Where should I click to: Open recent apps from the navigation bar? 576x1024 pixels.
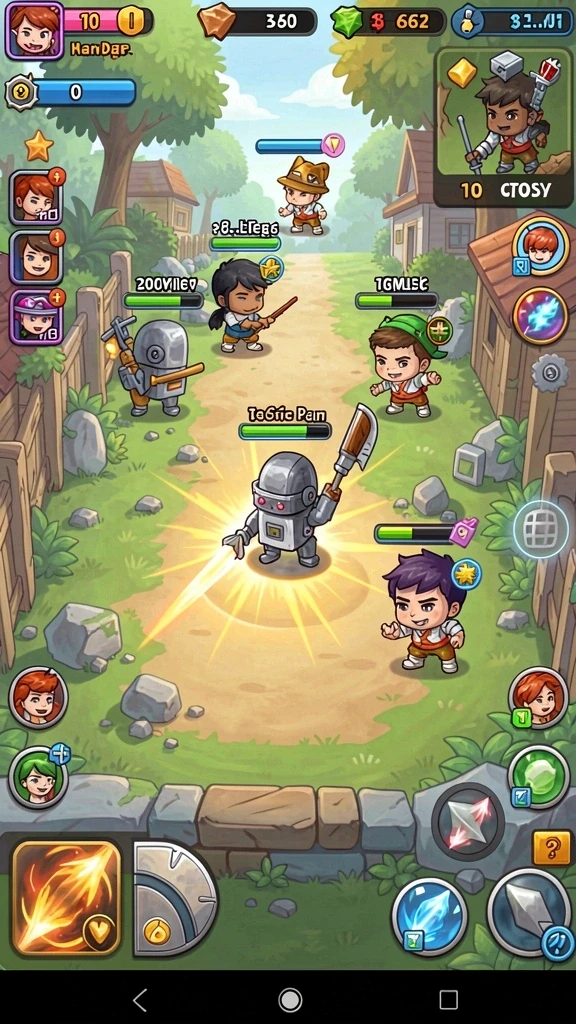[449, 999]
